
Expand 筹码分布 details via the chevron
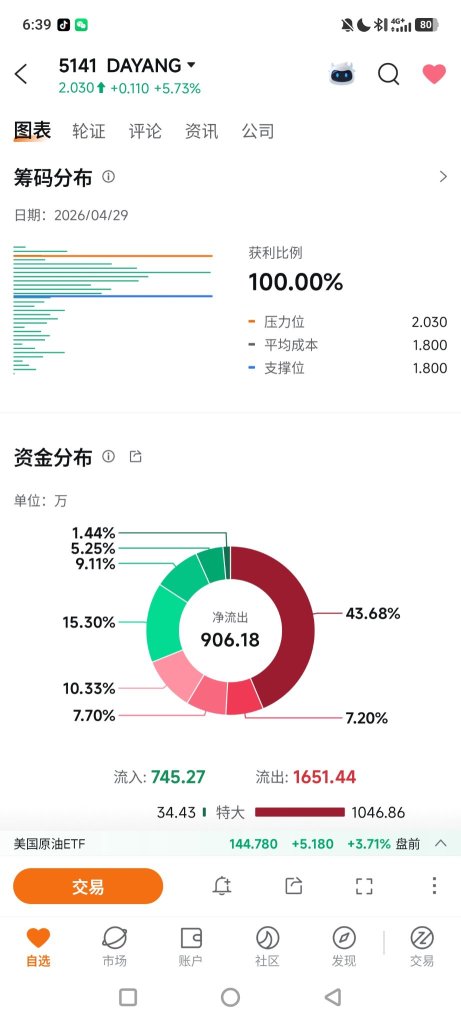click(x=443, y=176)
